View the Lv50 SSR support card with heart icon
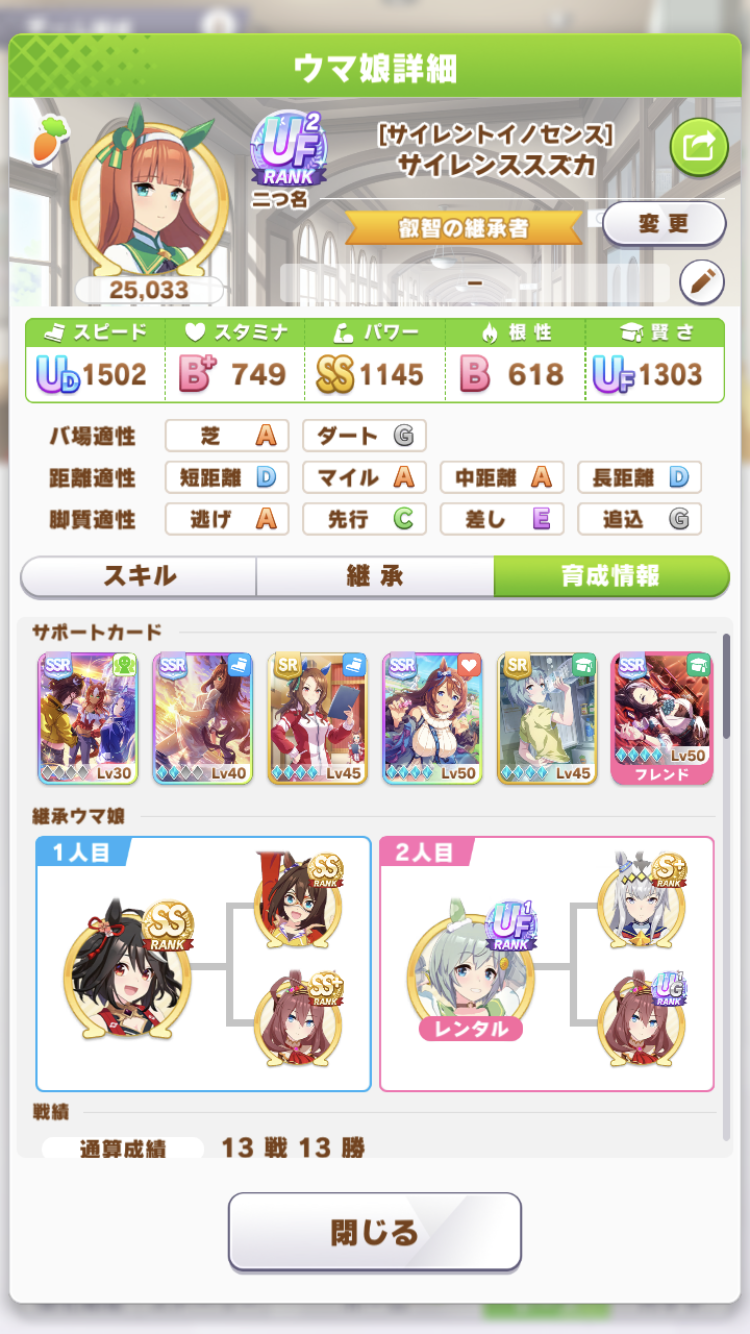Screen dimensions: 750x1334 tap(432, 717)
